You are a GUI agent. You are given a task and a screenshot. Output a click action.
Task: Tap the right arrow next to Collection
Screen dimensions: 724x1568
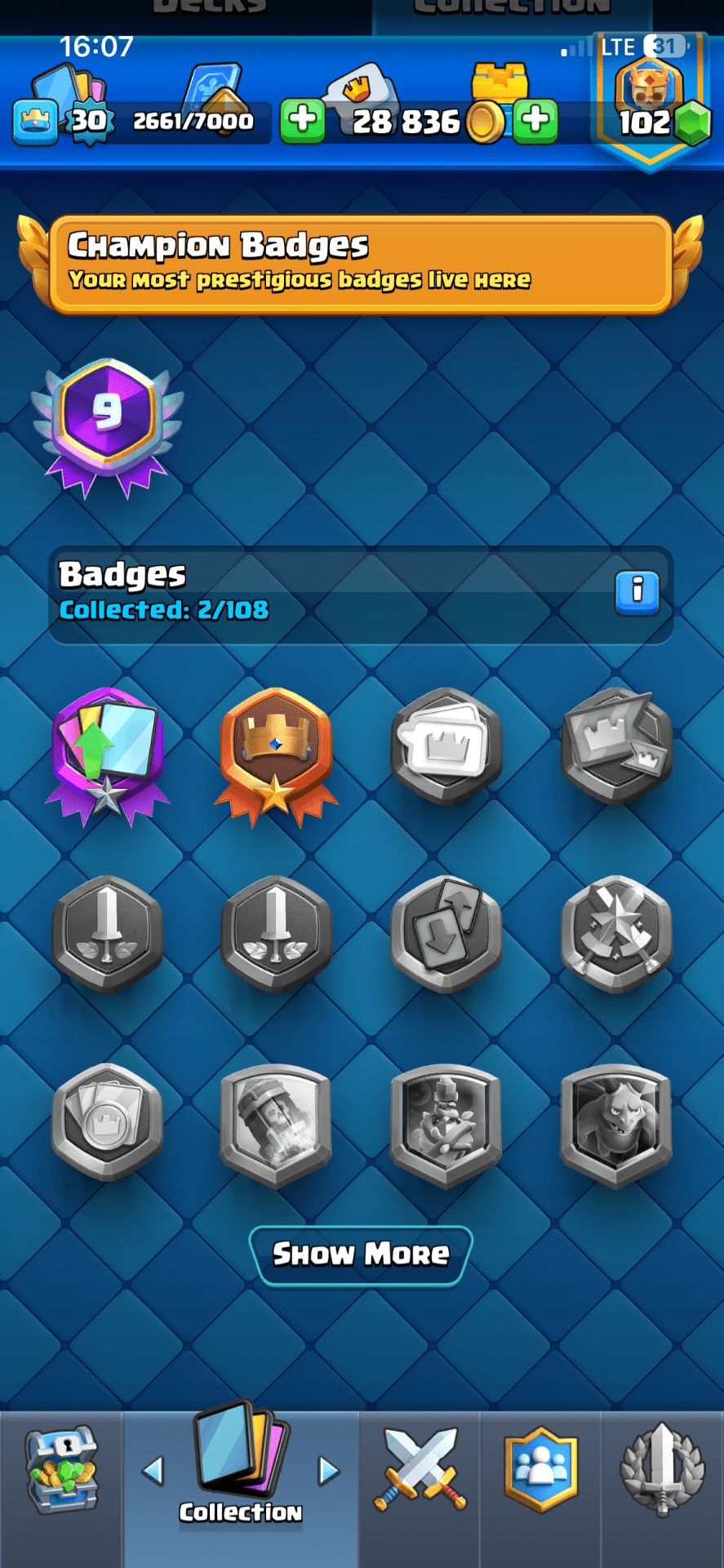328,1471
